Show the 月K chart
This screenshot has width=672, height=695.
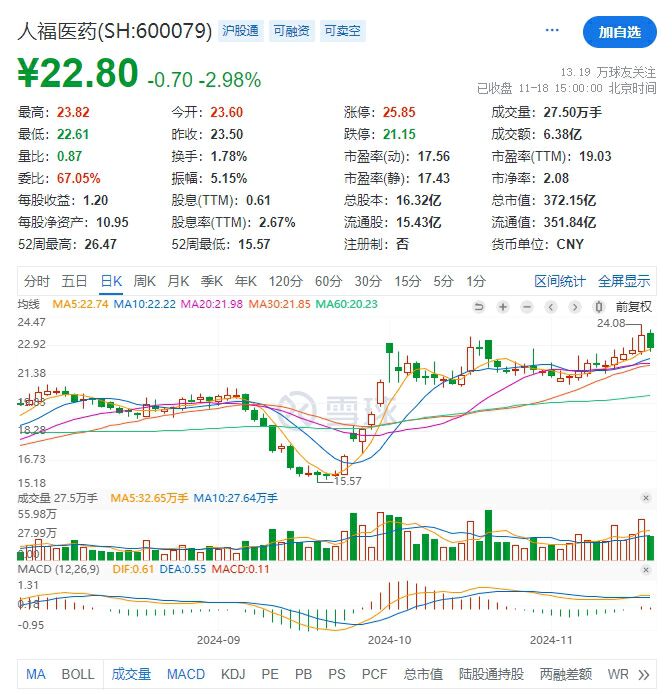pos(178,281)
